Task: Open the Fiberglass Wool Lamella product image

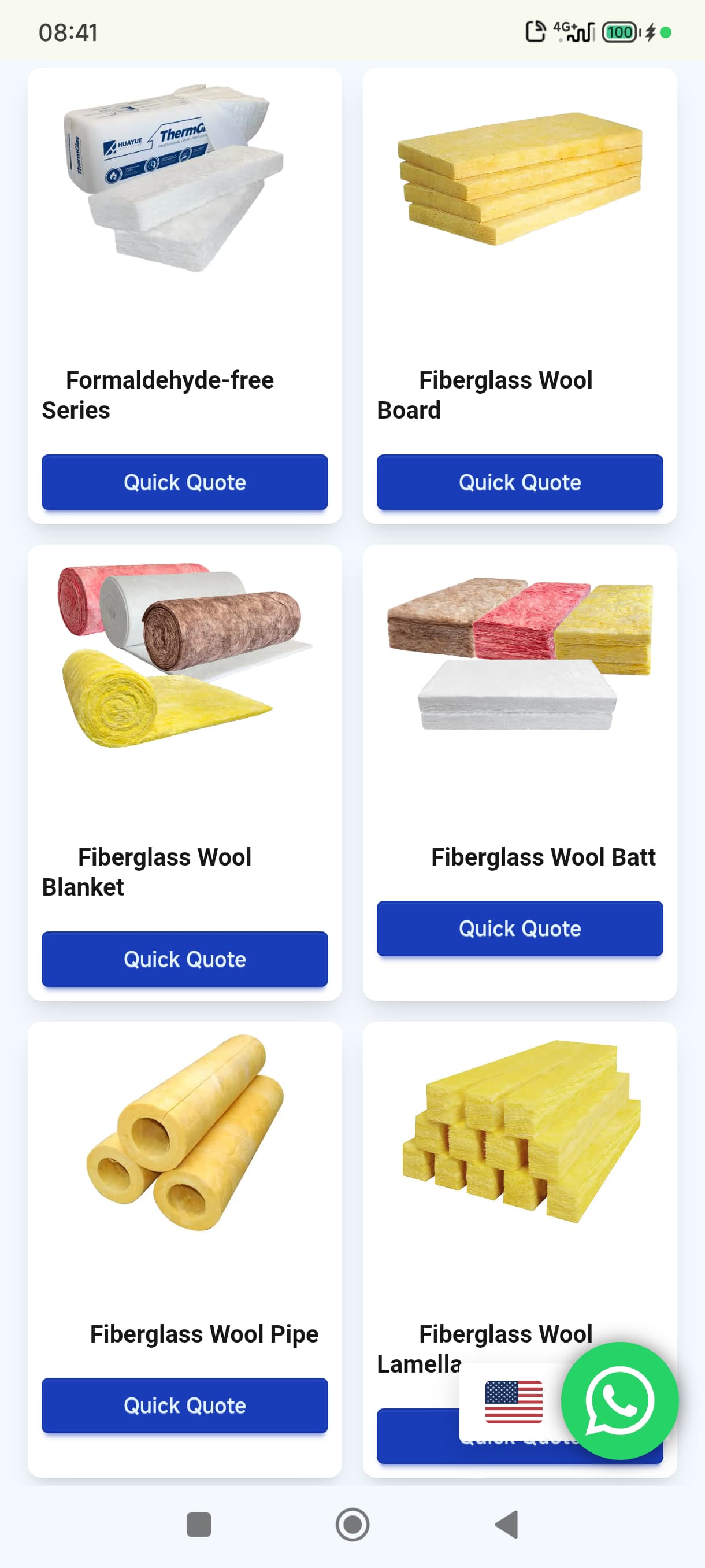Action: click(521, 1132)
